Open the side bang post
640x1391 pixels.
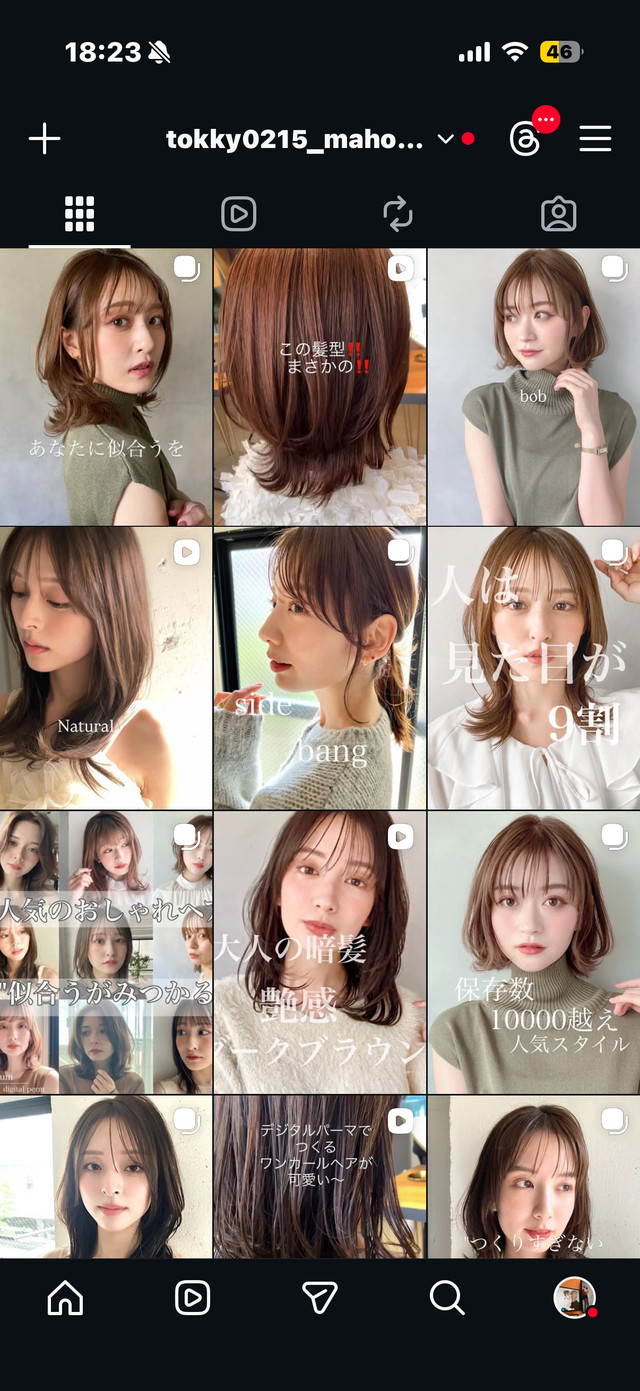tap(320, 668)
